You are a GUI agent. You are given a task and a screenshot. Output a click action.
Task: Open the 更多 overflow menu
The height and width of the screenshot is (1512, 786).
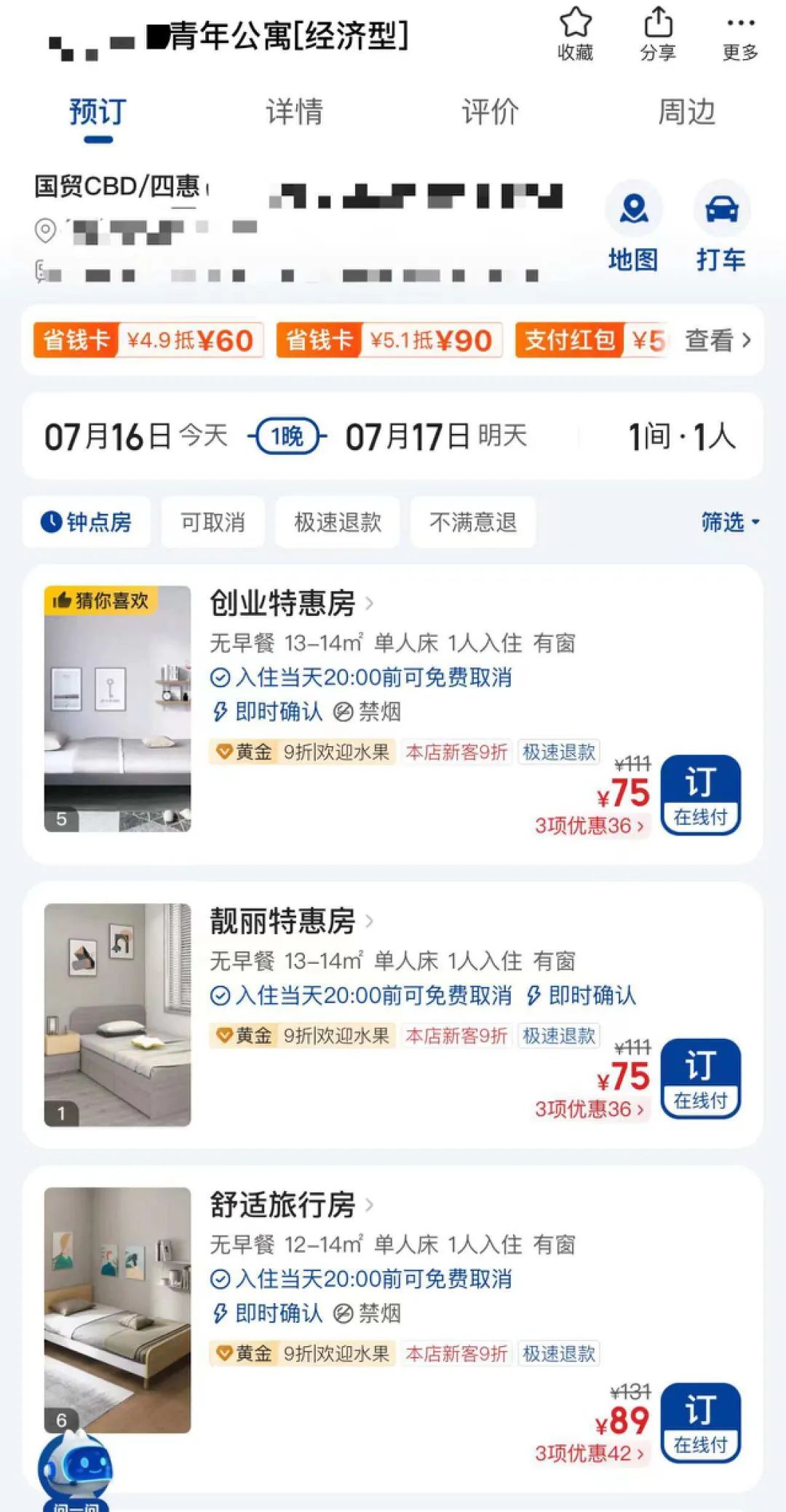tap(740, 33)
